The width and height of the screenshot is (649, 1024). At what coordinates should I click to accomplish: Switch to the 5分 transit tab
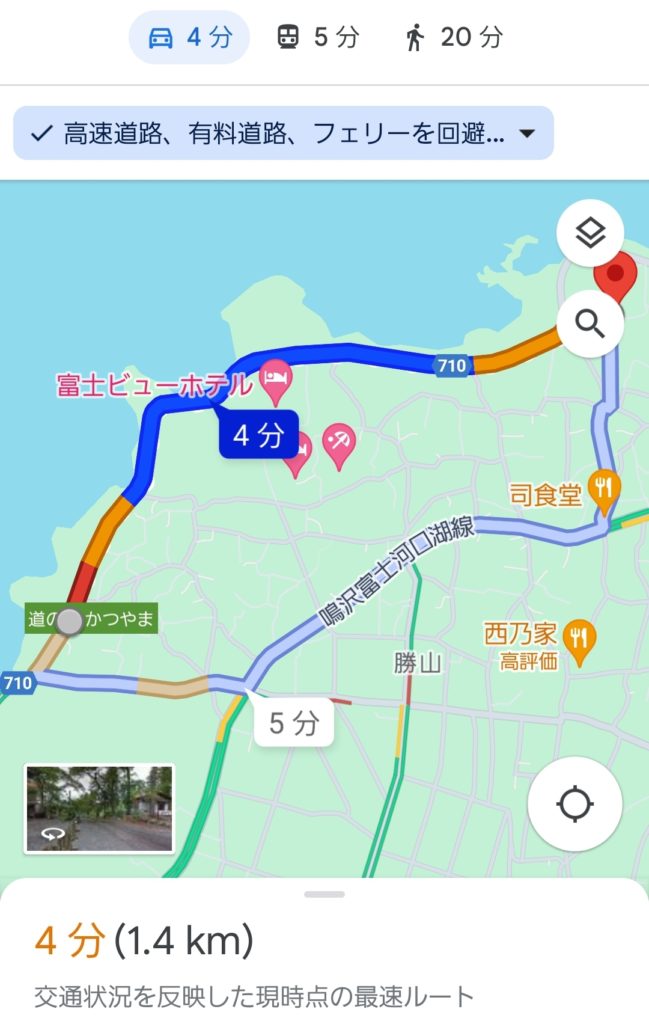click(317, 38)
